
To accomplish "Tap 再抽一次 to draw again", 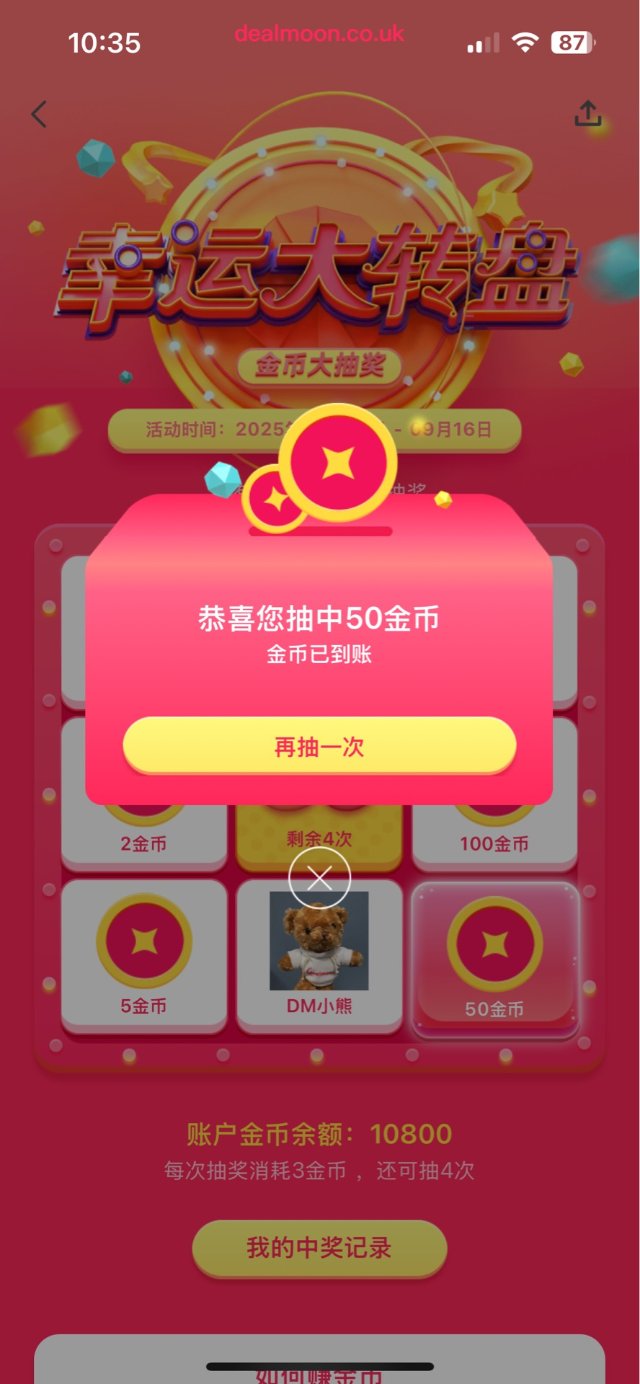I will click(319, 746).
